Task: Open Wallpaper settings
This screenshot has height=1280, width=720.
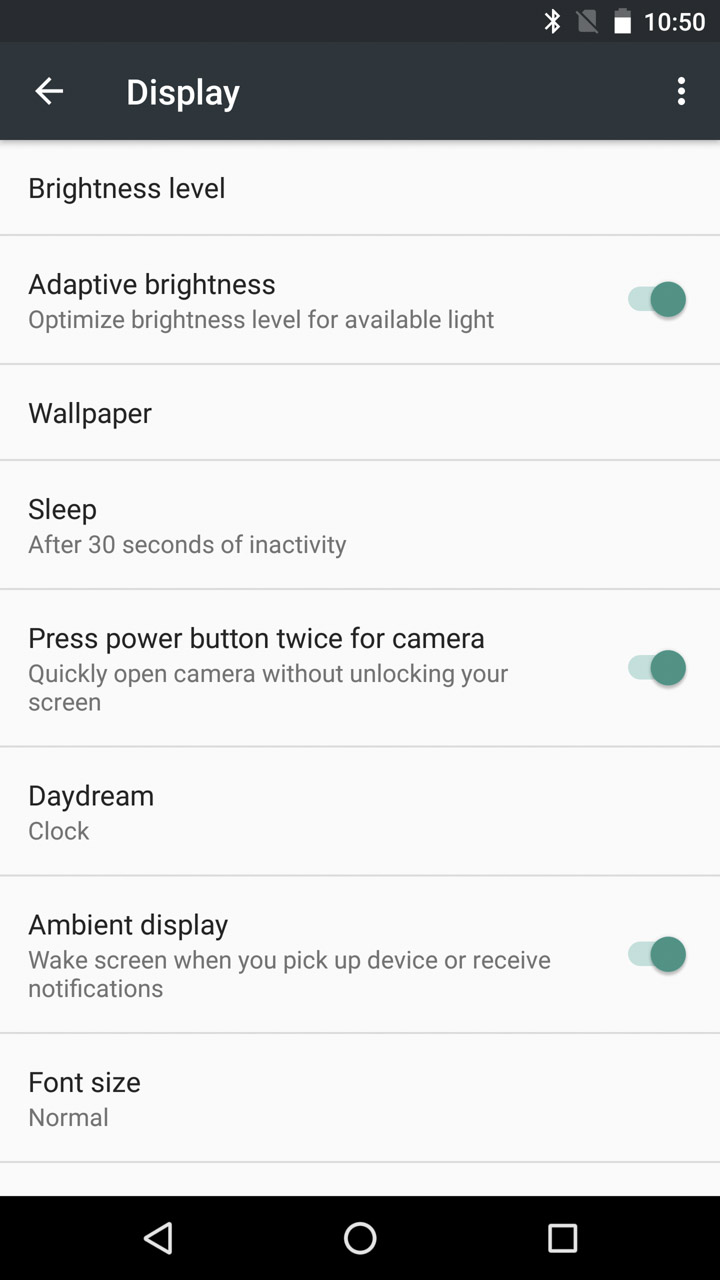Action: click(360, 412)
